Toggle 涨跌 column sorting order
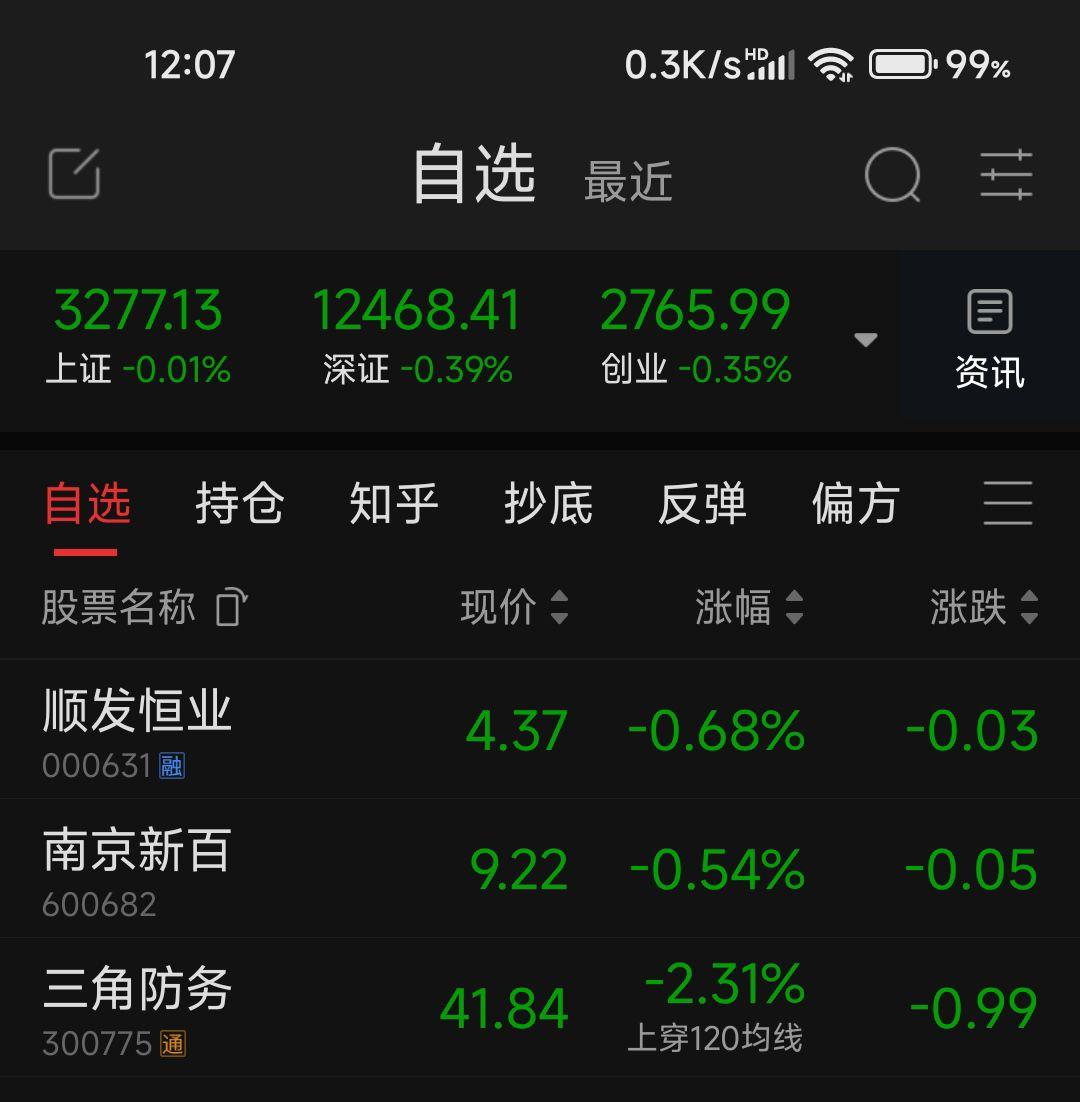 [1027, 608]
